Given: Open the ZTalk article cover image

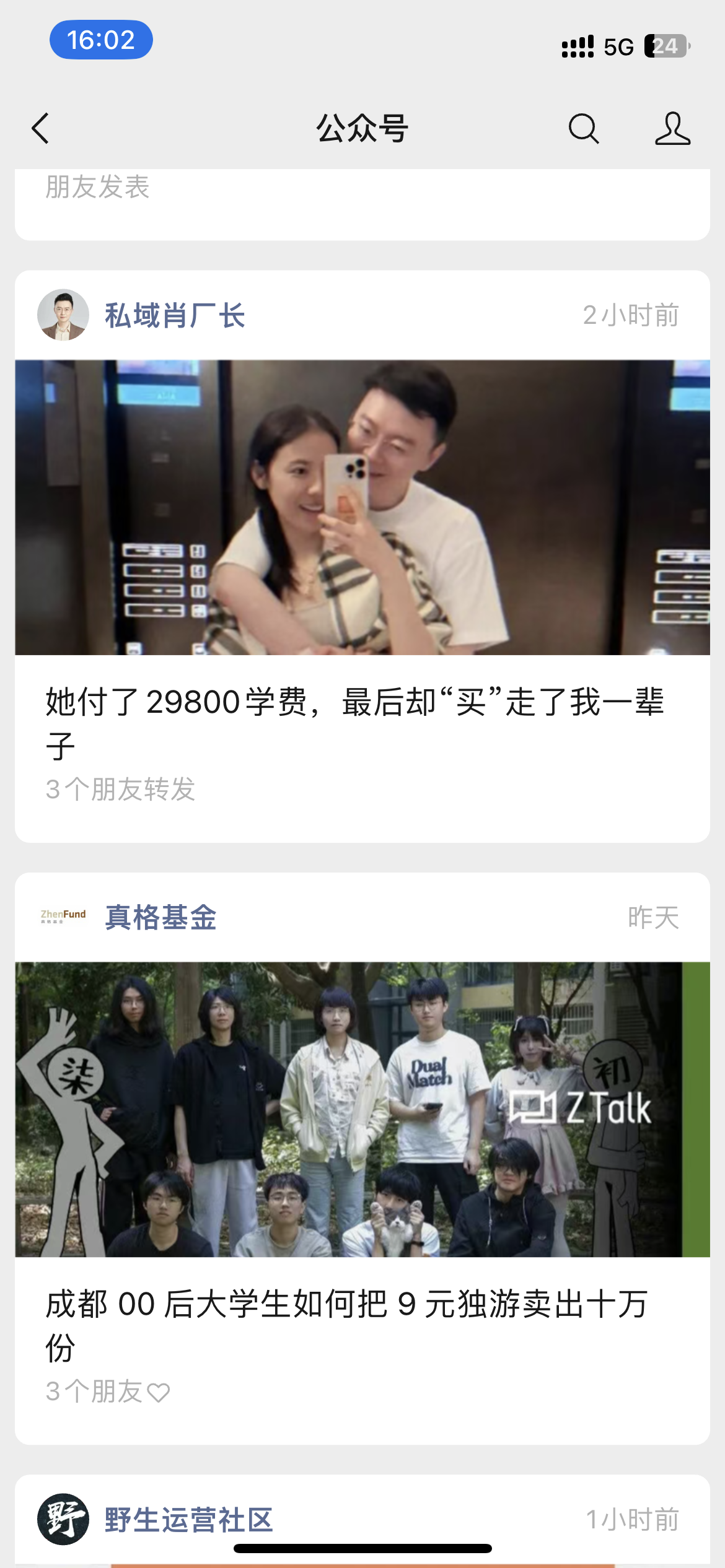Looking at the screenshot, I should click(x=362, y=1109).
